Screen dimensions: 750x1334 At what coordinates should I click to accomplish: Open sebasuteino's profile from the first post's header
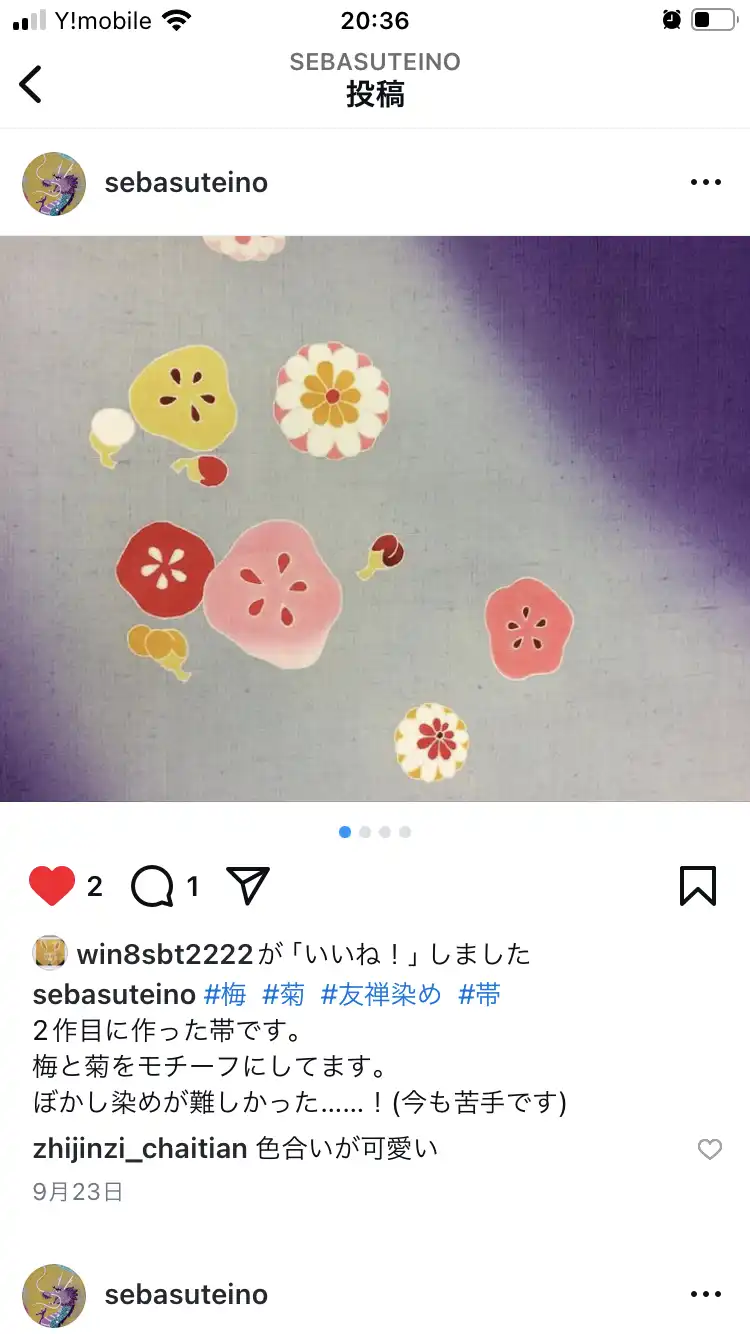point(186,183)
